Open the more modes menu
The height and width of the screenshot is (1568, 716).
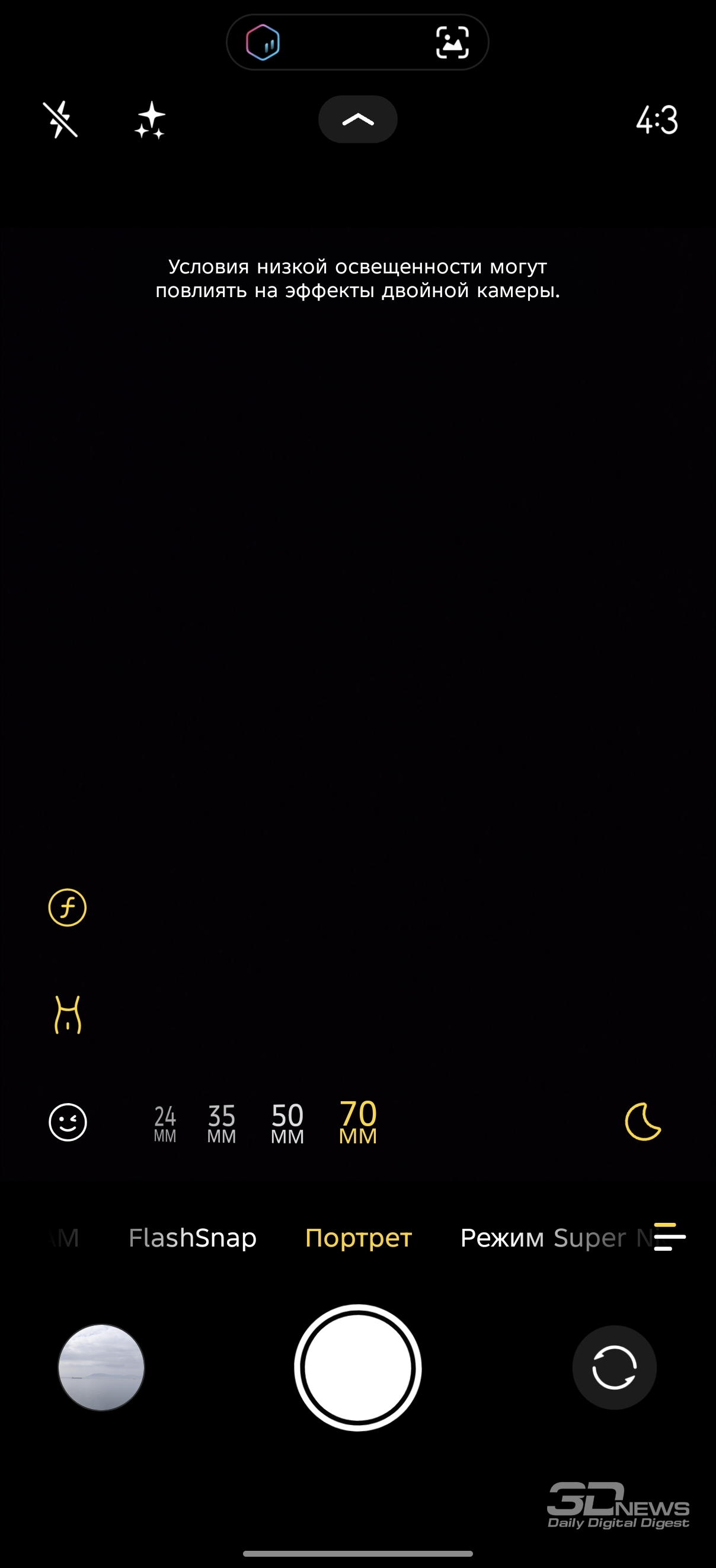click(670, 1237)
